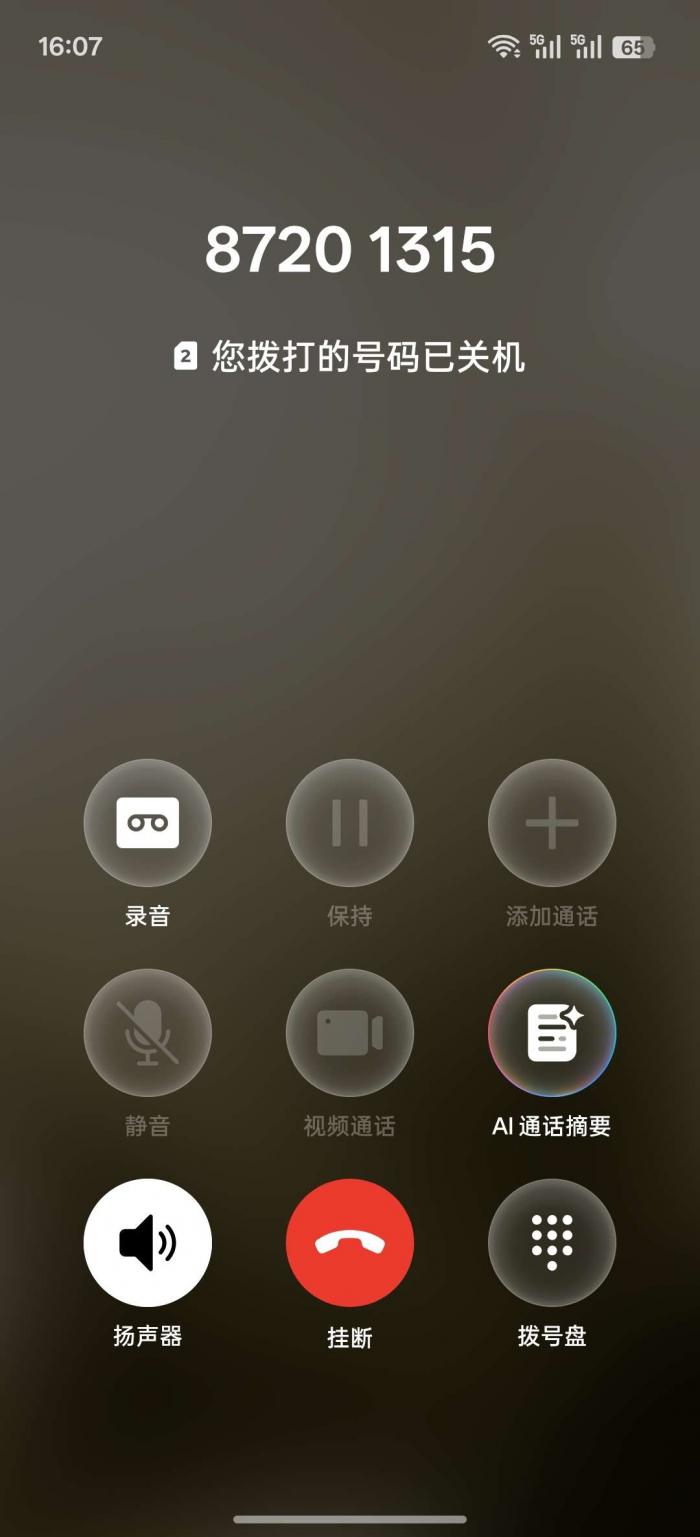Toggle the 扬声器 speaker
Screen dimensions: 700x1537
148,1243
